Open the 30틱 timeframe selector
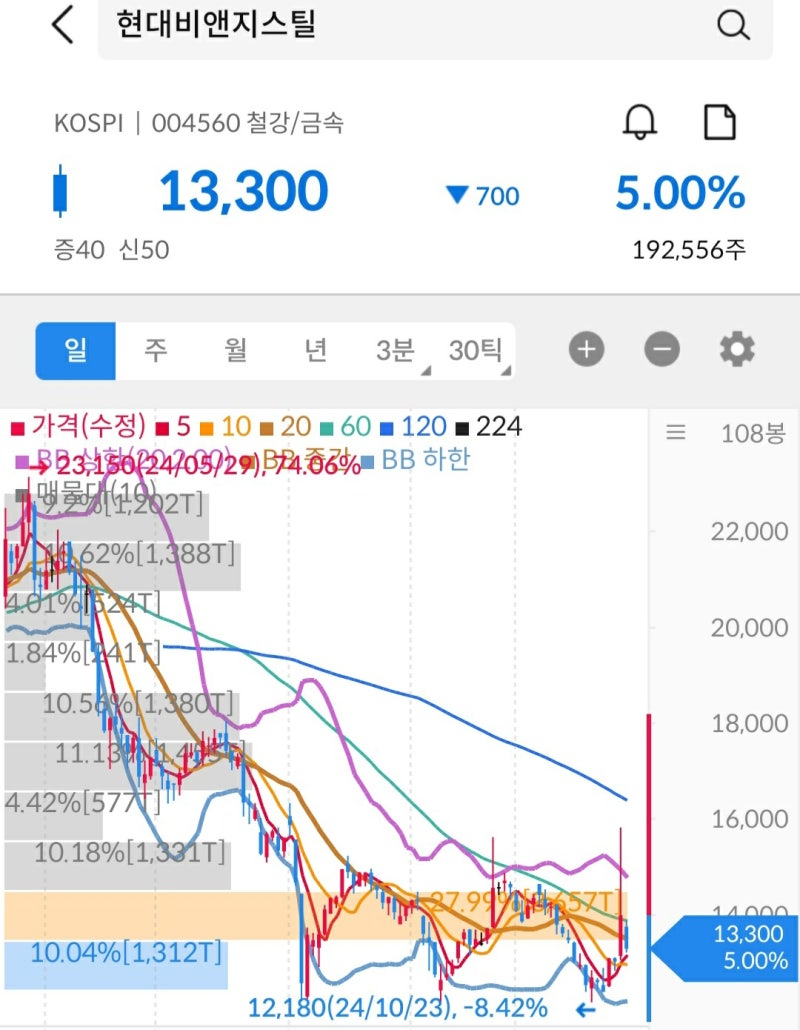The width and height of the screenshot is (800, 1030). pos(477,349)
